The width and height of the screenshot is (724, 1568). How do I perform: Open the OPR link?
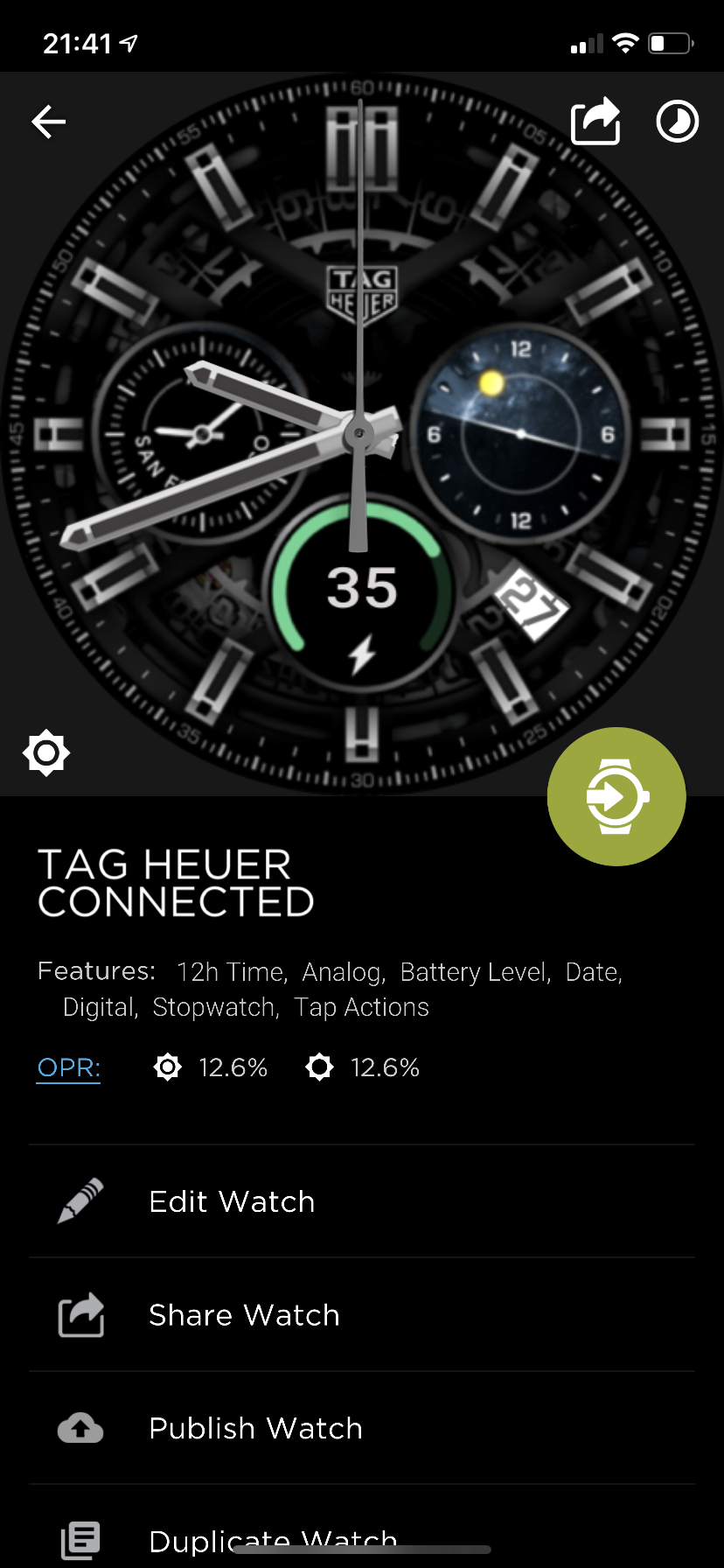click(x=68, y=1068)
